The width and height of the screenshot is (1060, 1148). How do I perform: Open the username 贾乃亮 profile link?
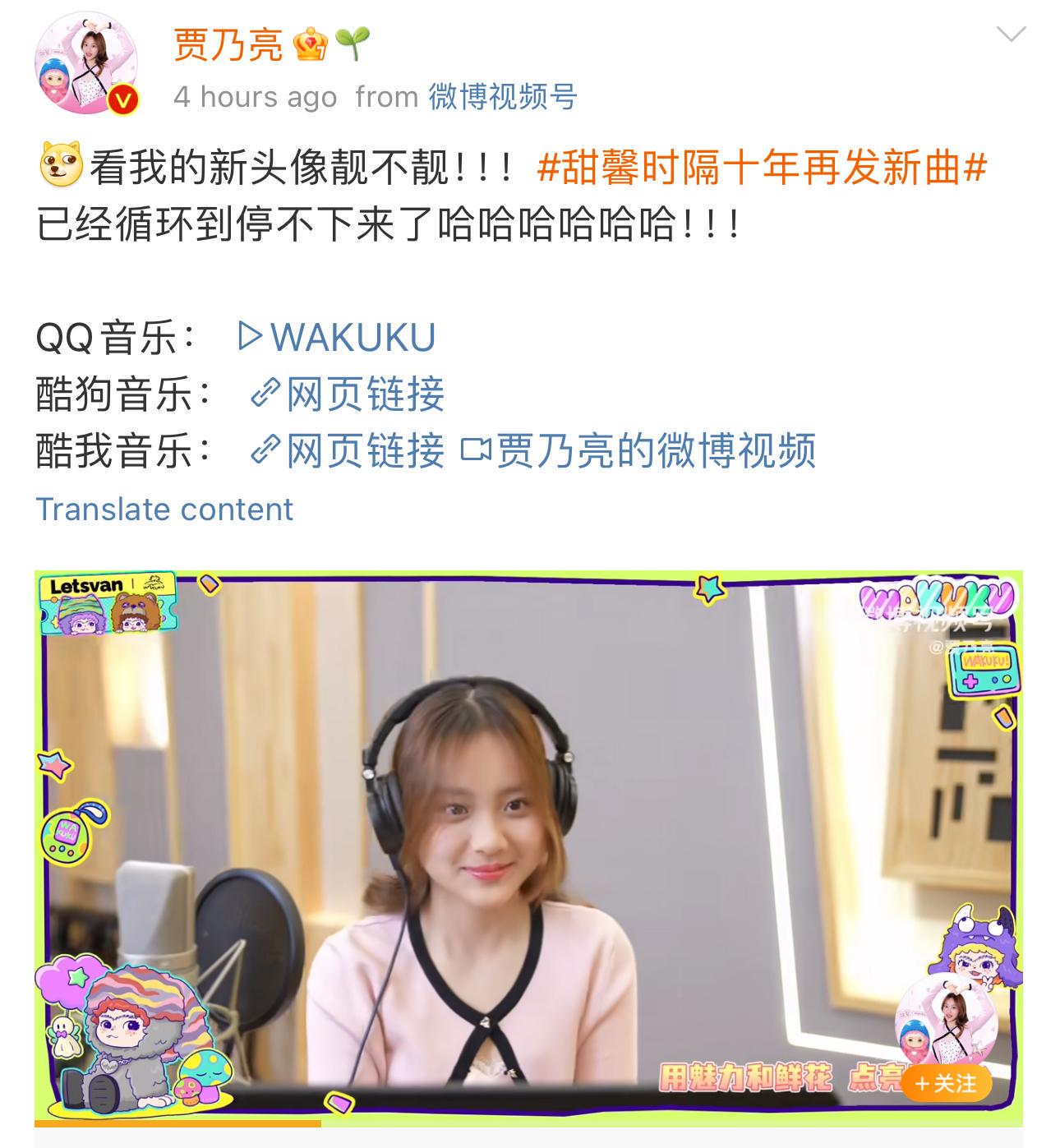pos(228,44)
